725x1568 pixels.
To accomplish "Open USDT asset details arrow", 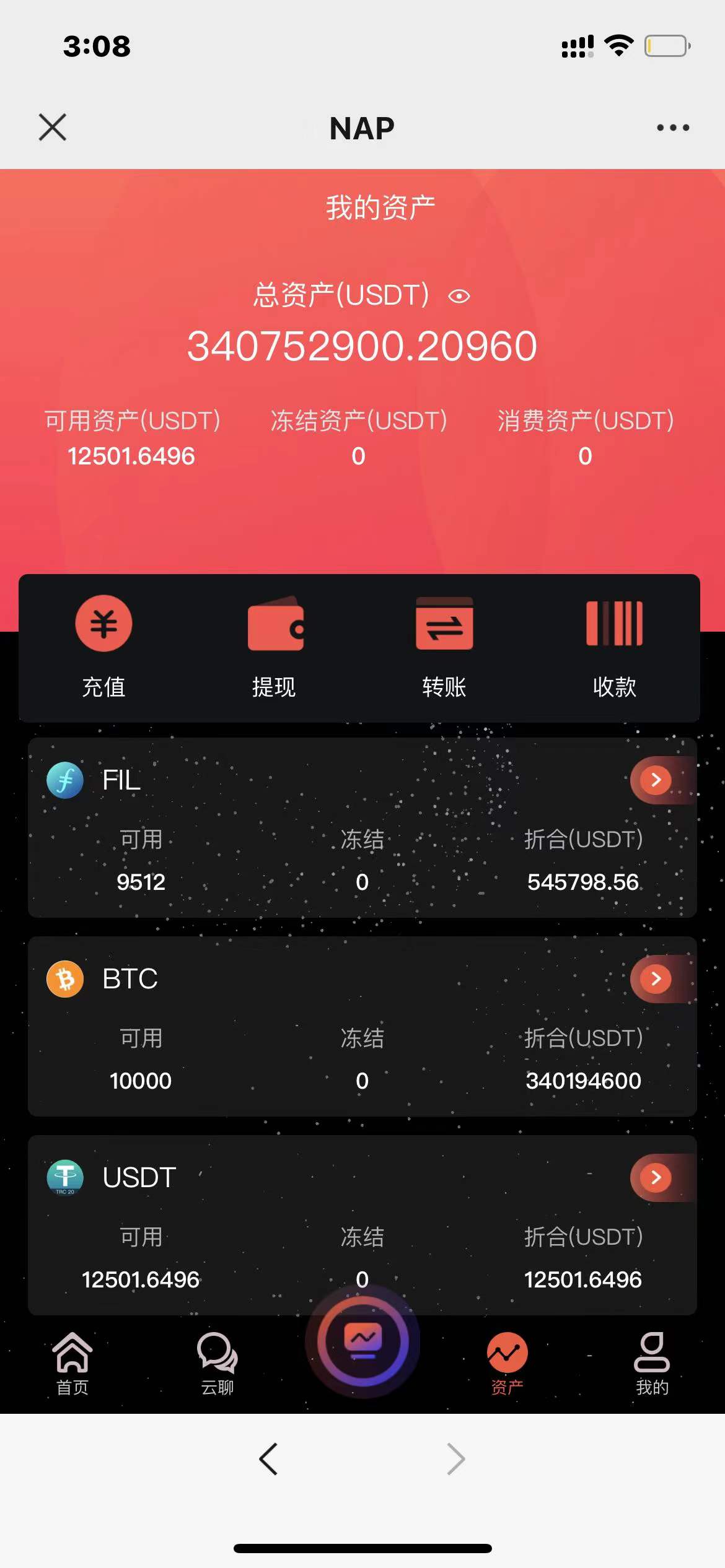I will click(656, 1177).
